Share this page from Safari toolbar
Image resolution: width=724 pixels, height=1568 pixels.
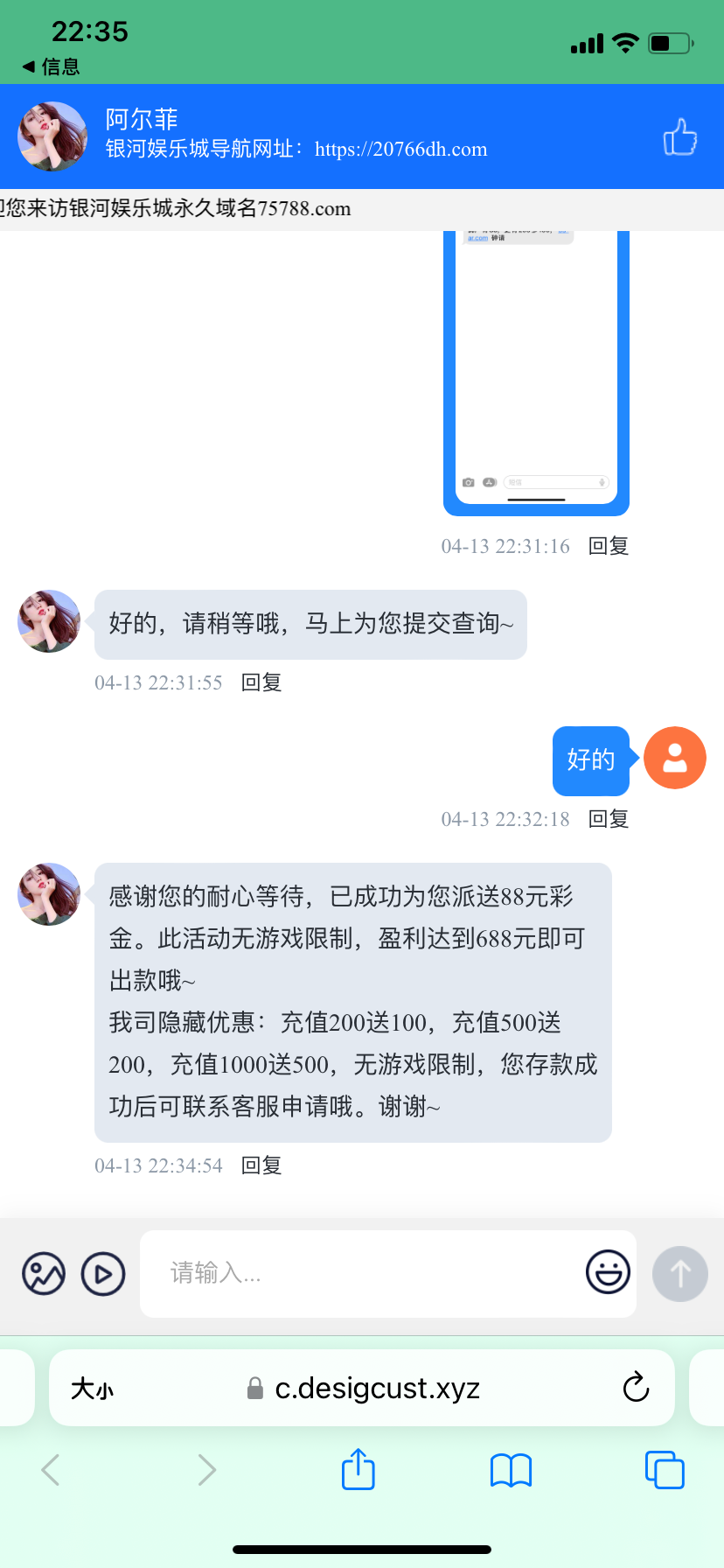[x=358, y=1469]
